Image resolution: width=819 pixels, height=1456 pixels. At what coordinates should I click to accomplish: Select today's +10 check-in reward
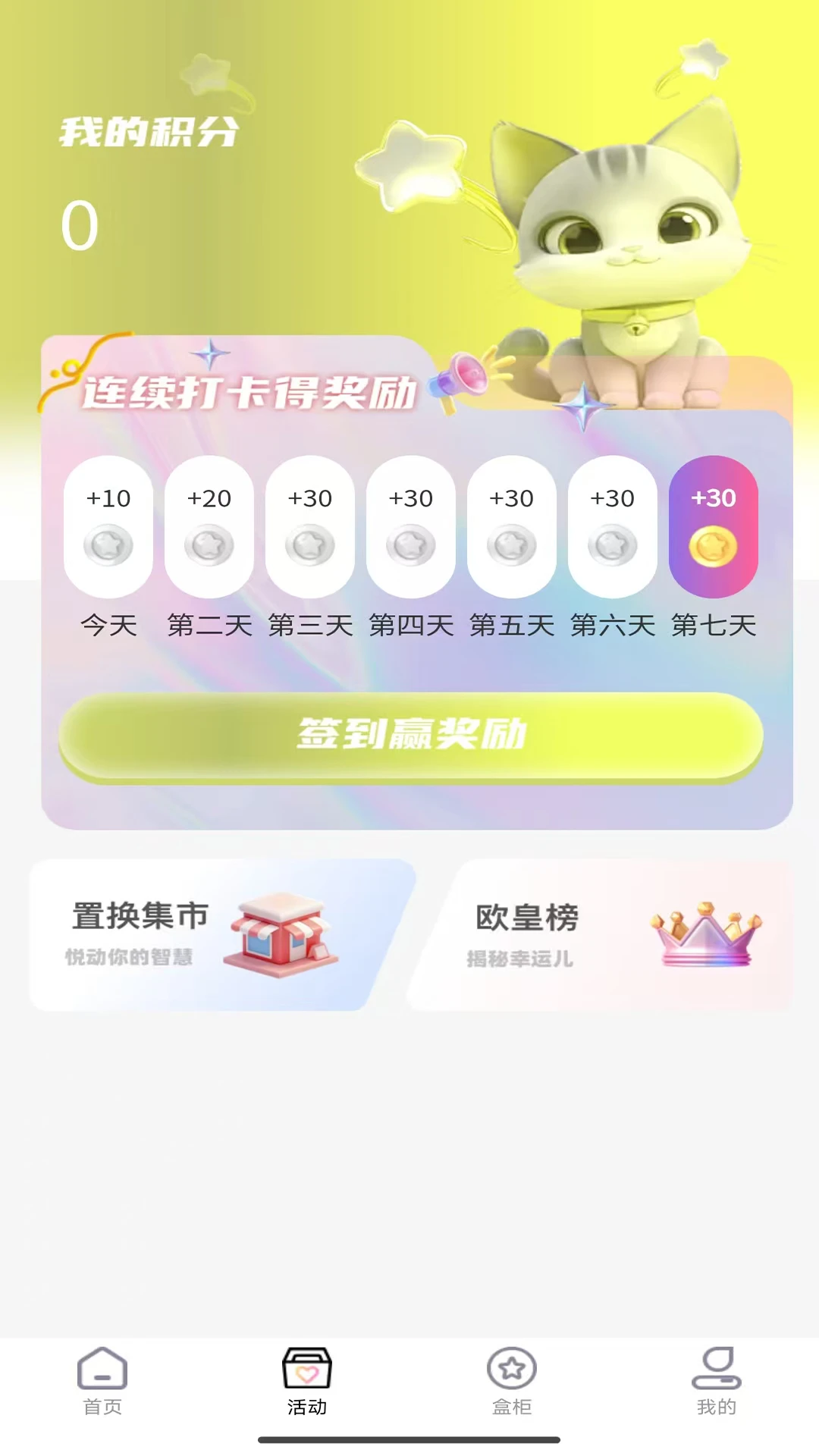pyautogui.click(x=108, y=529)
